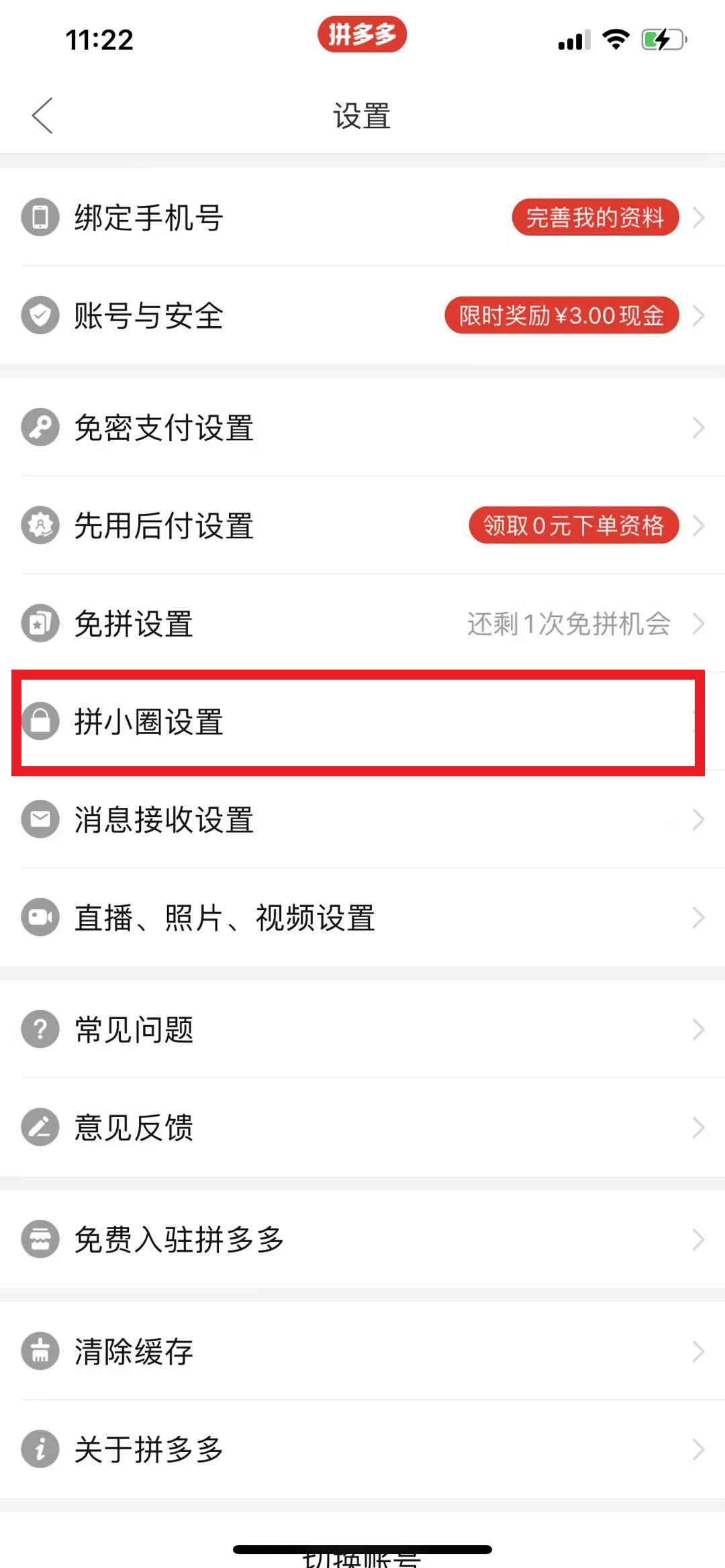
Task: Go back from the 设置 page
Action: click(42, 115)
